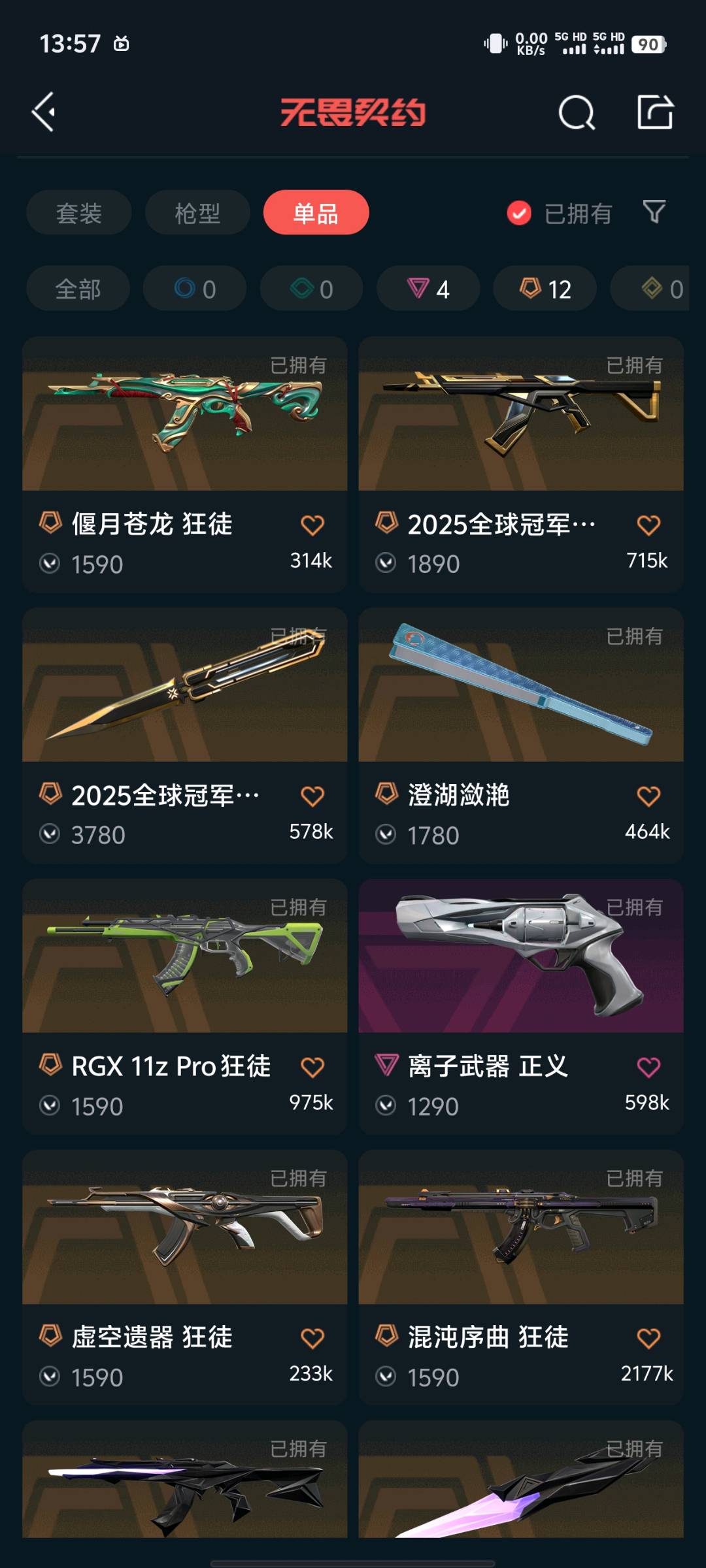Screen dimensions: 706x1568
Task: Filter by the pink triangle tier showing 4
Action: click(x=428, y=289)
